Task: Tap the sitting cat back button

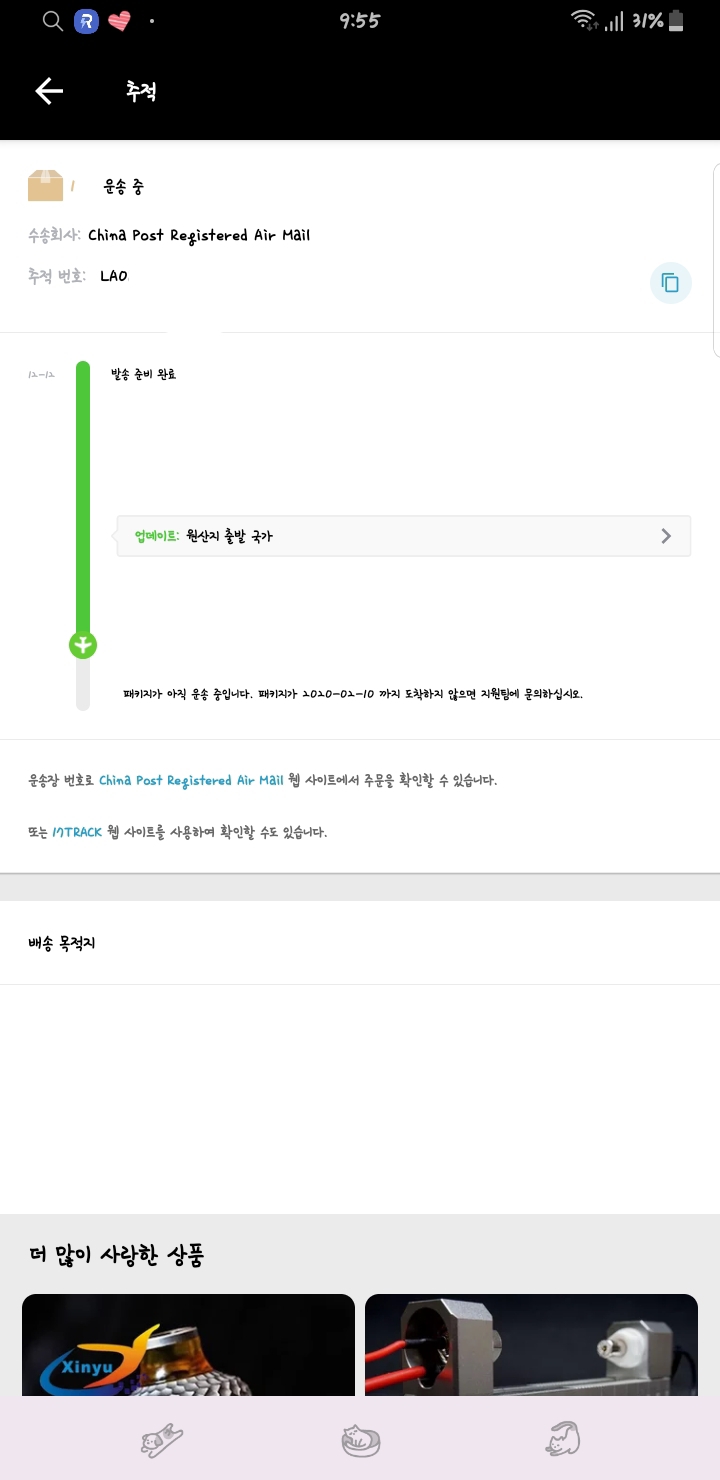Action: 562,1439
